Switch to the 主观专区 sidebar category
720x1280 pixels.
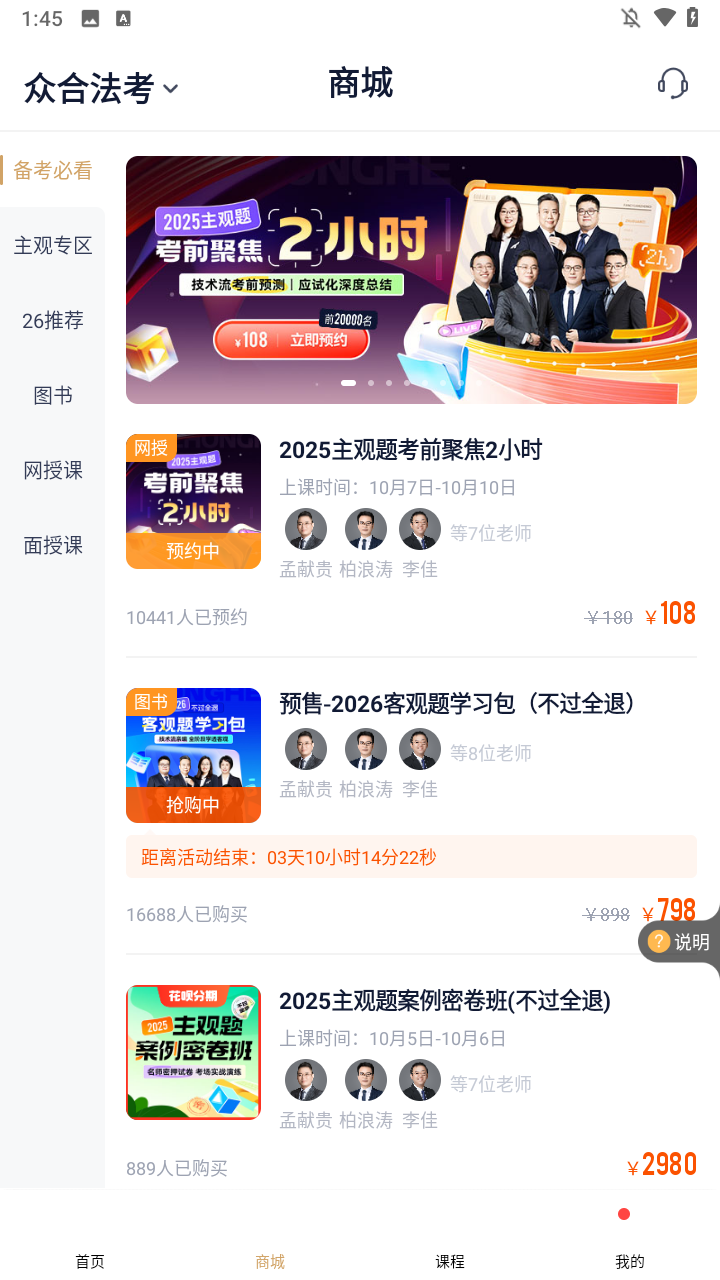tap(53, 245)
